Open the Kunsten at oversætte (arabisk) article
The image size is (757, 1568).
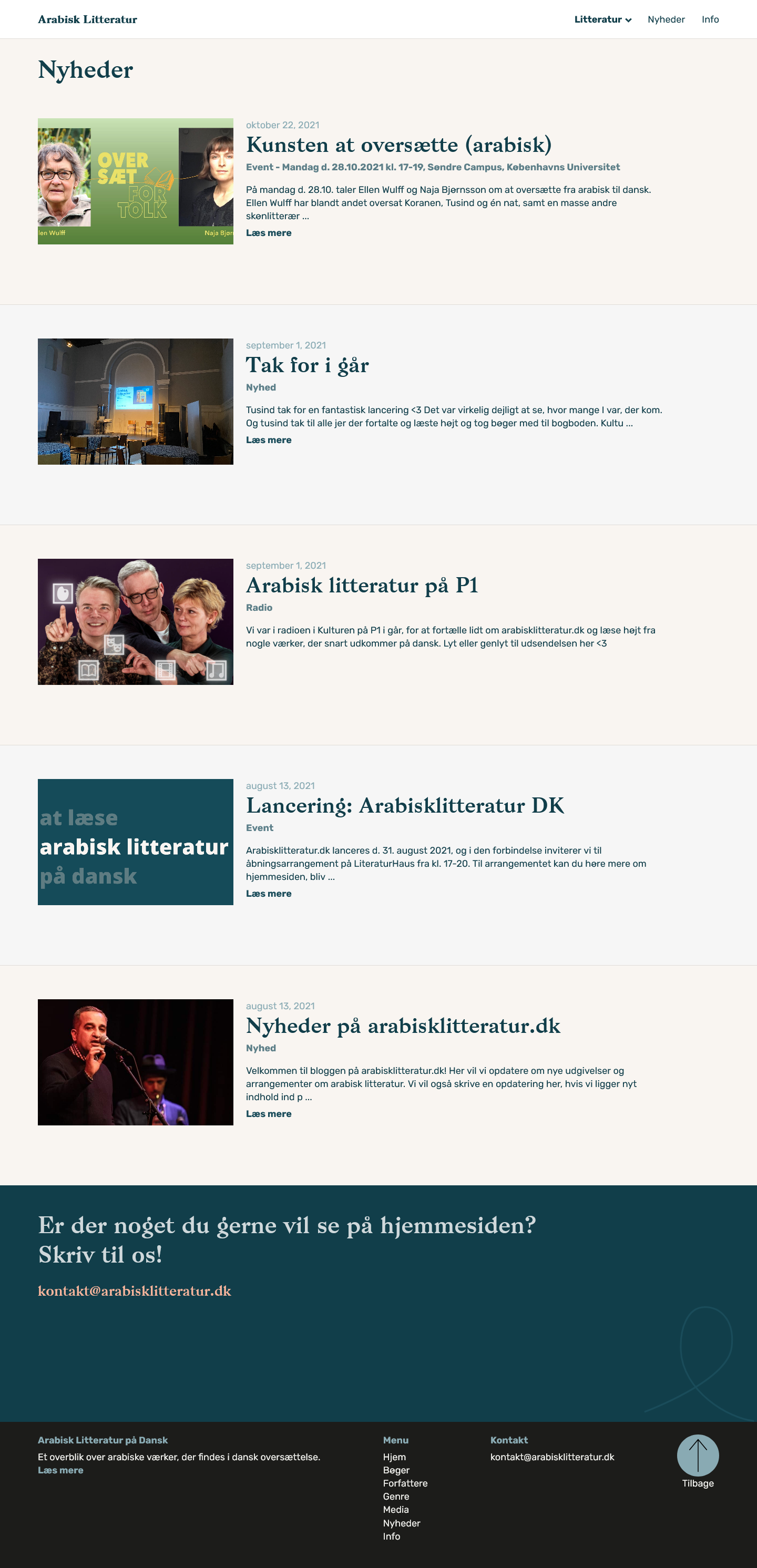[x=398, y=145]
